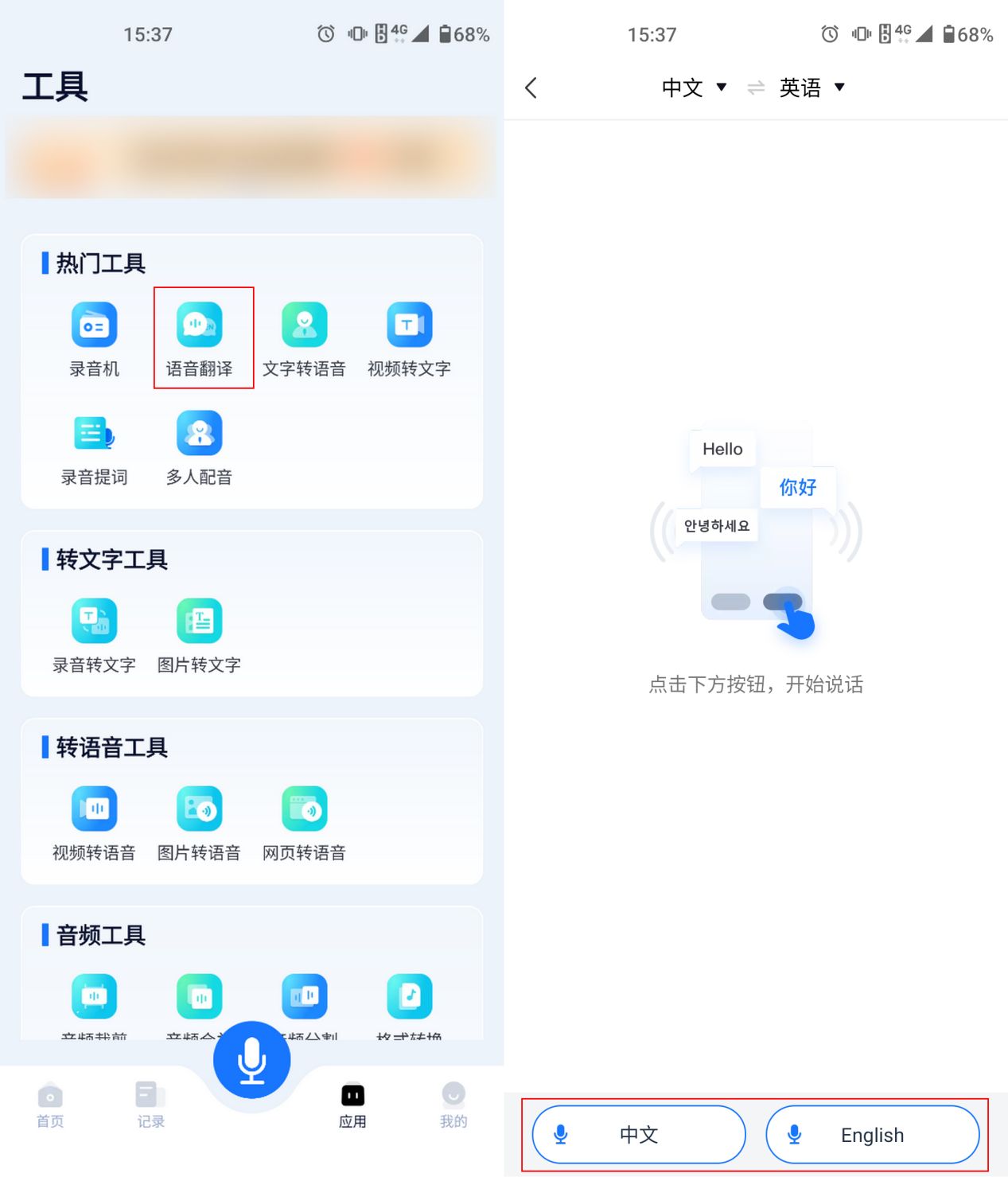Open the 文字转语音 tool

click(304, 338)
